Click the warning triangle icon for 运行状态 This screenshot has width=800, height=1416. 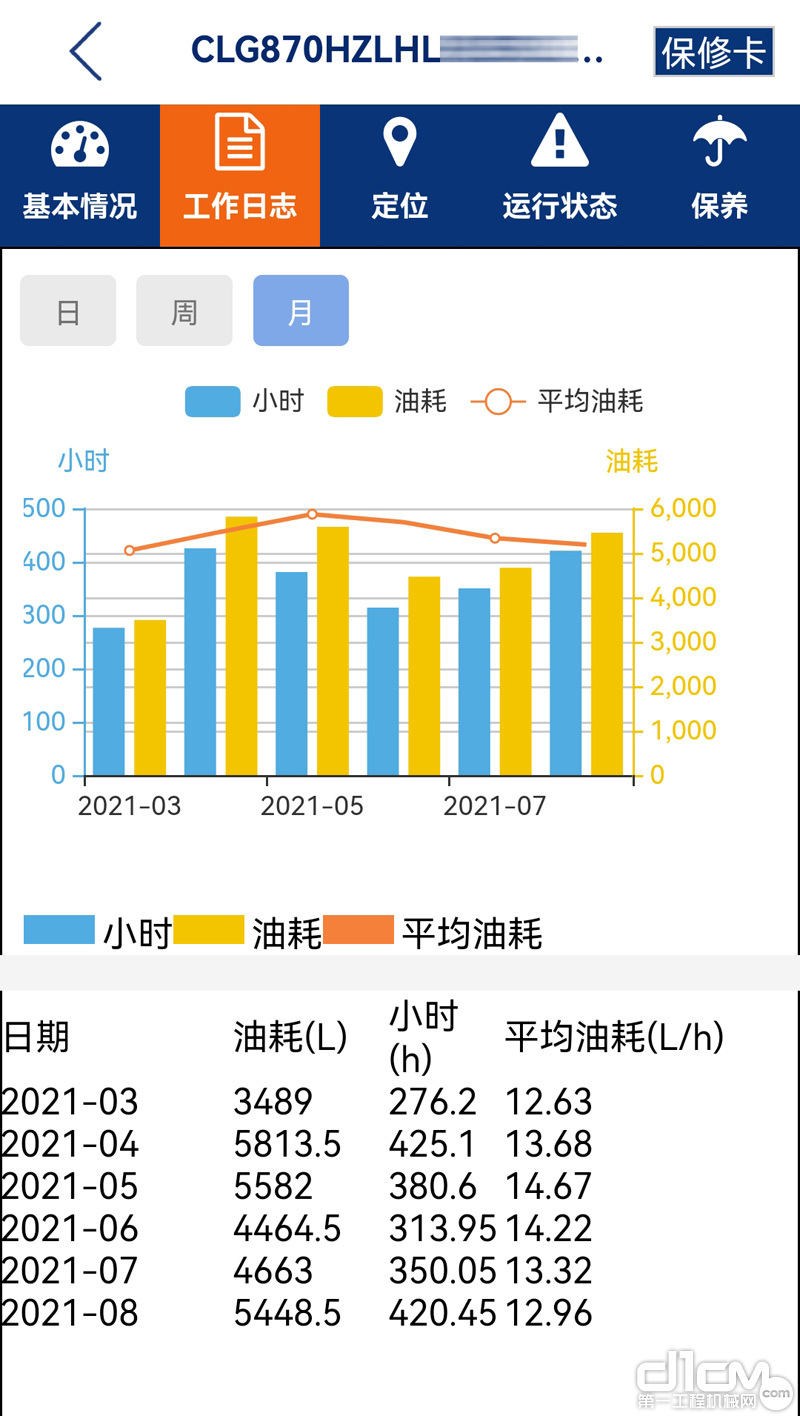point(559,143)
